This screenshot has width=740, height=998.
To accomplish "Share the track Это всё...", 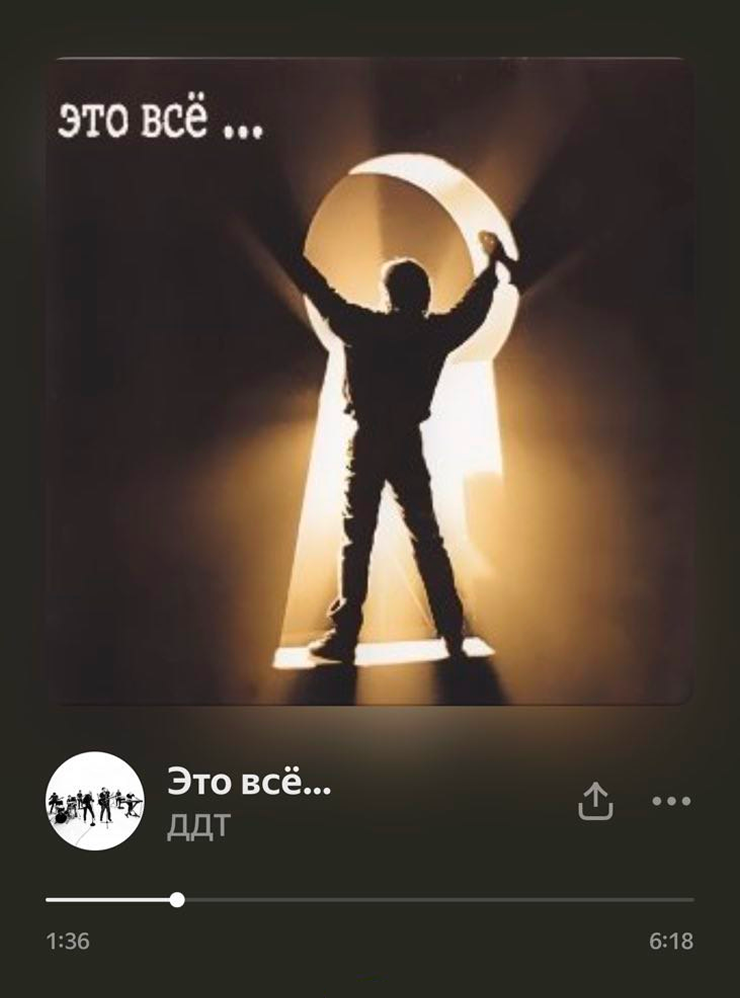I will click(595, 801).
